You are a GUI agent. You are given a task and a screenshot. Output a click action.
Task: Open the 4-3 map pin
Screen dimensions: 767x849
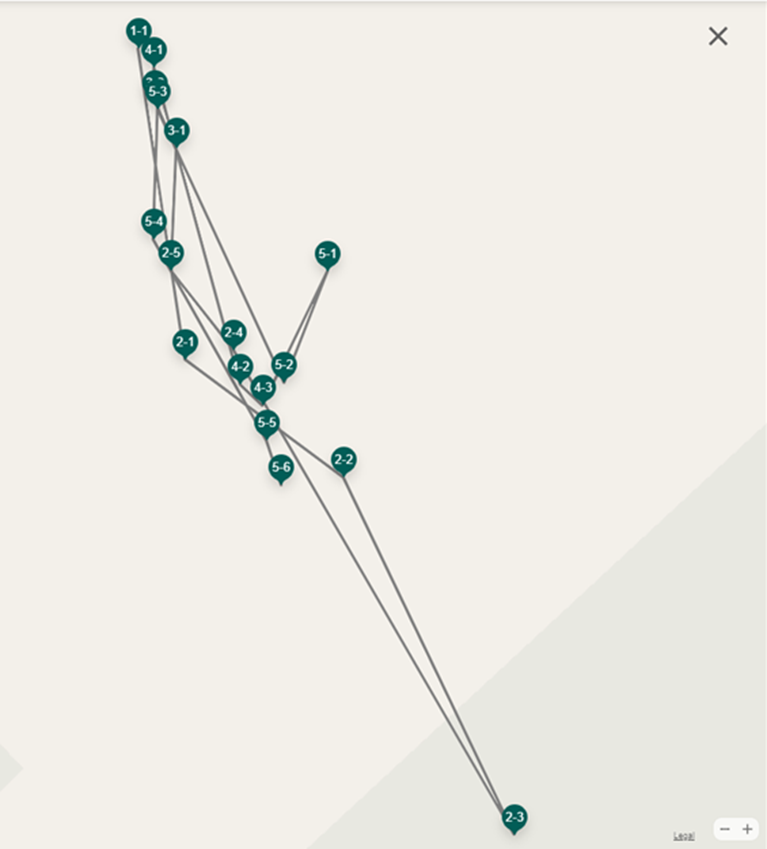click(263, 387)
